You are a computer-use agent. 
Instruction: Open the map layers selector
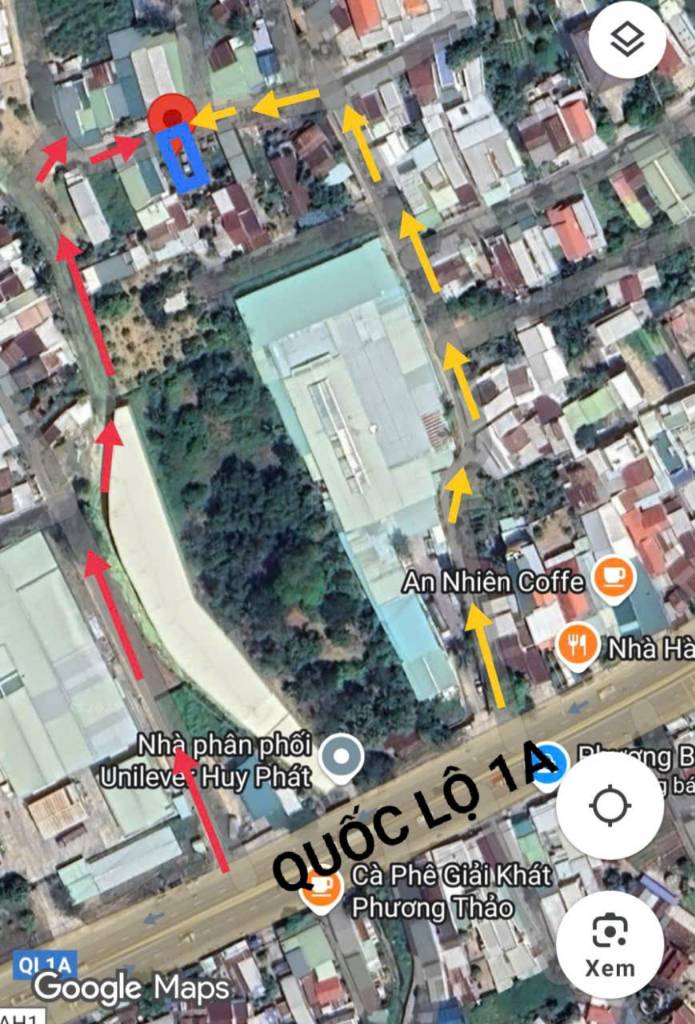tap(627, 40)
